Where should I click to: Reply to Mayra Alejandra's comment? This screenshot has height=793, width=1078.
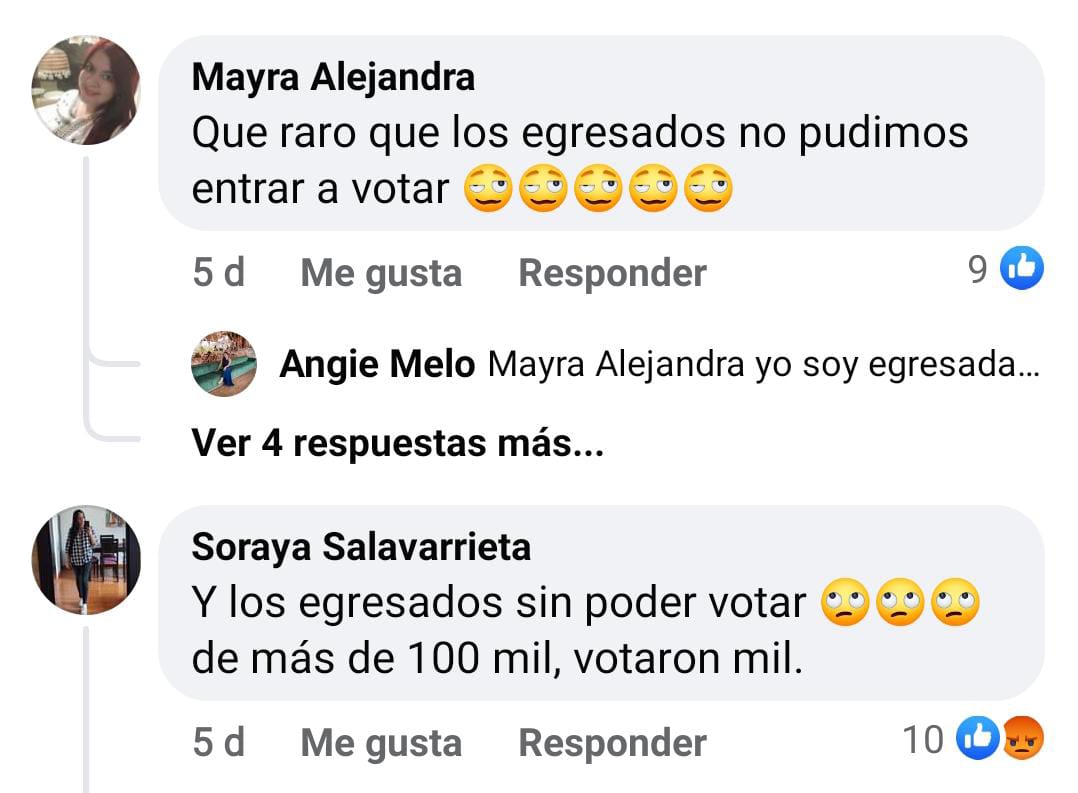[612, 273]
